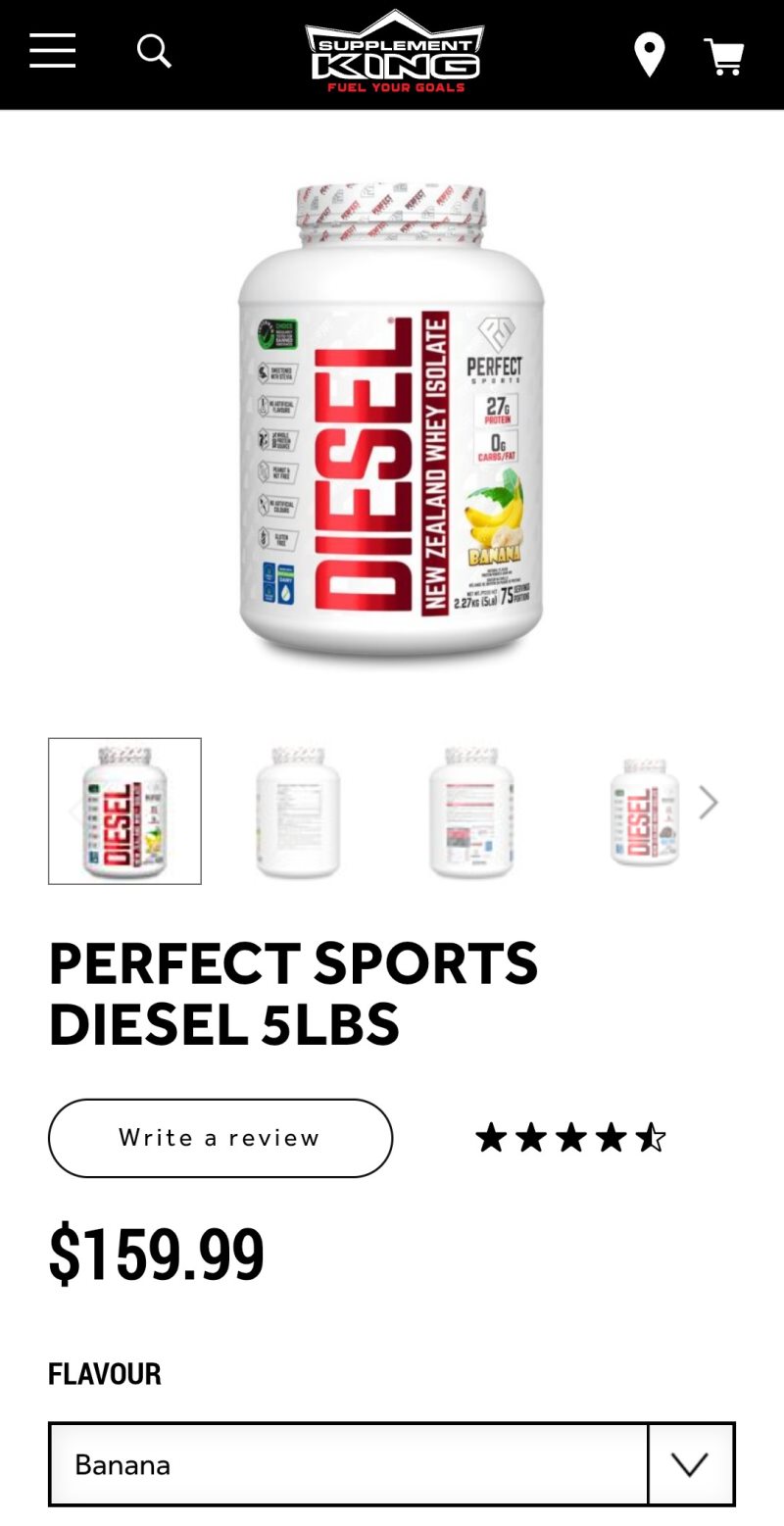Open the main Diesel product image
This screenshot has width=784, height=1526.
(391, 421)
